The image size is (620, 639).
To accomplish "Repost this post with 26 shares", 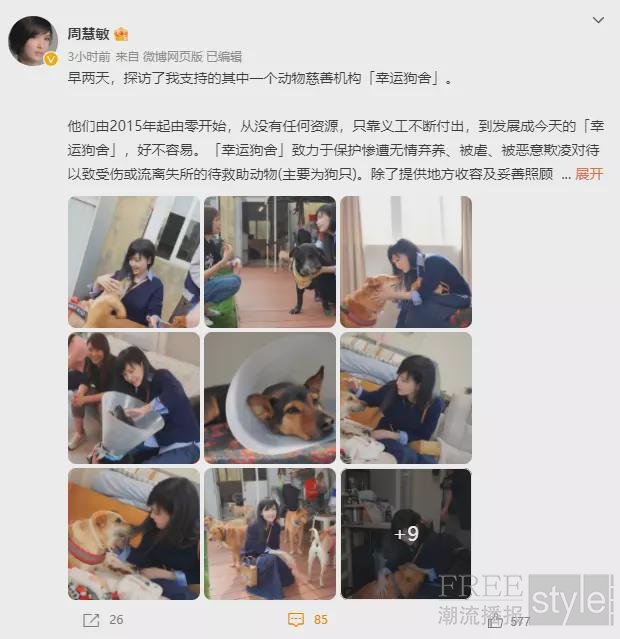I will [104, 619].
